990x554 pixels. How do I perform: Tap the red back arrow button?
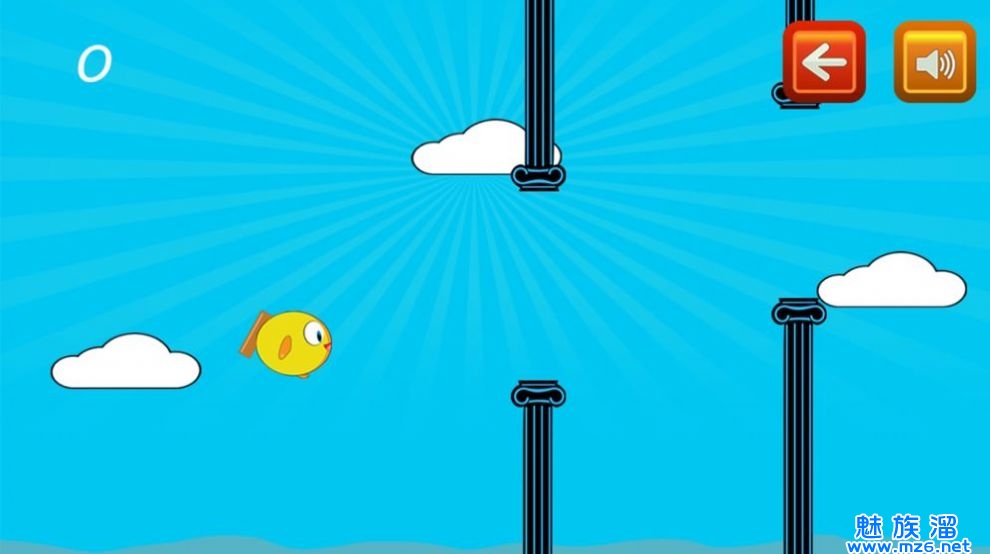[824, 62]
